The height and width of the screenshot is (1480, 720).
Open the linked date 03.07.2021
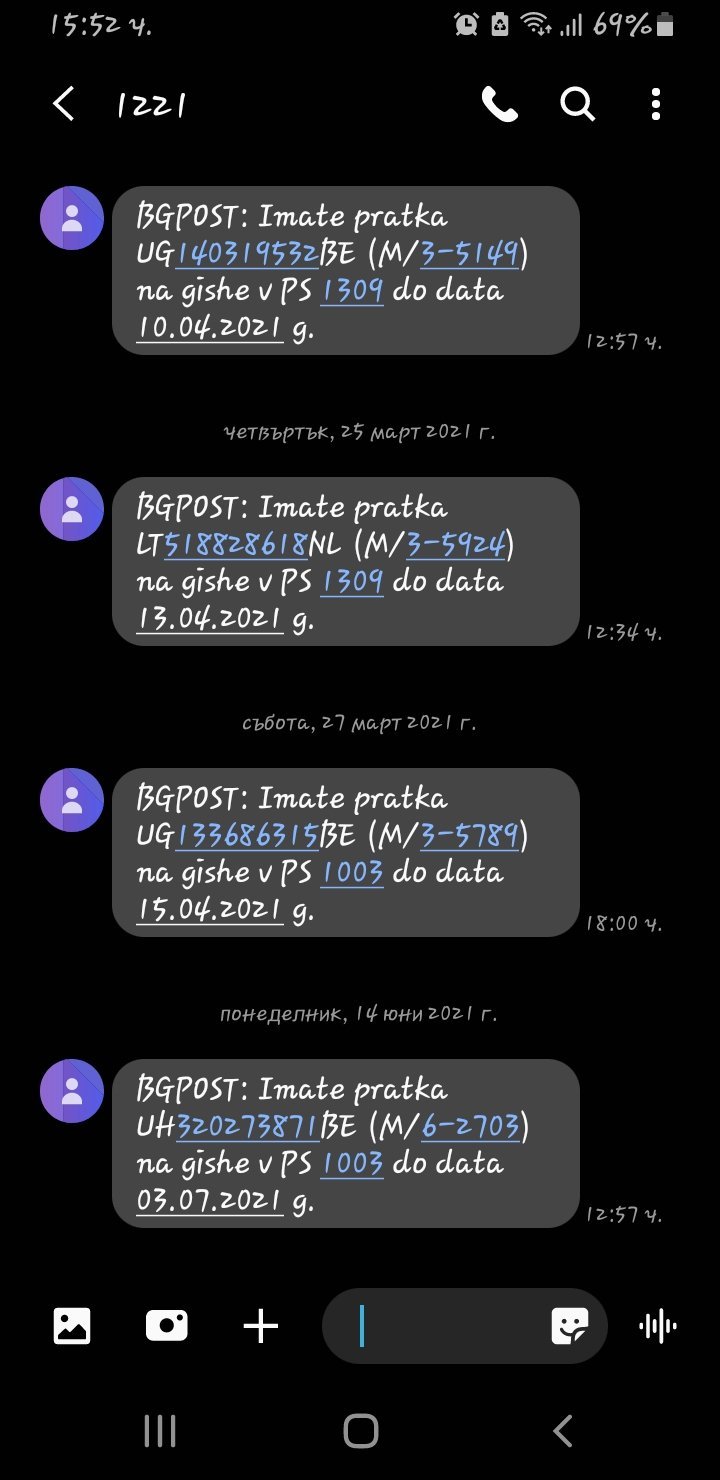[208, 1201]
